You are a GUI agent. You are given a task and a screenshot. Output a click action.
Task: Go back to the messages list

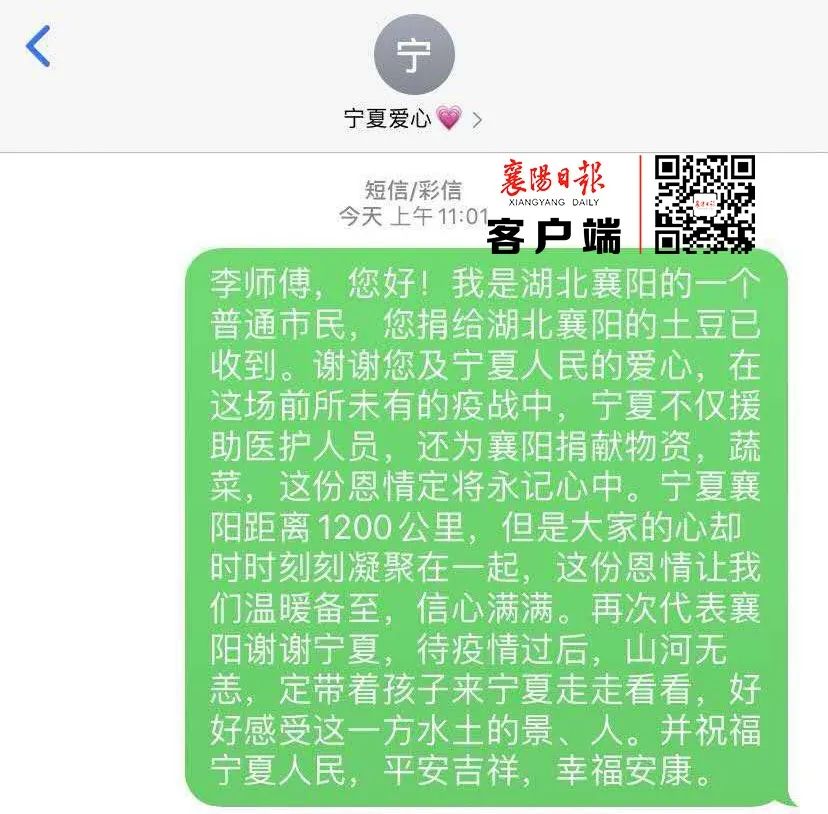click(38, 47)
